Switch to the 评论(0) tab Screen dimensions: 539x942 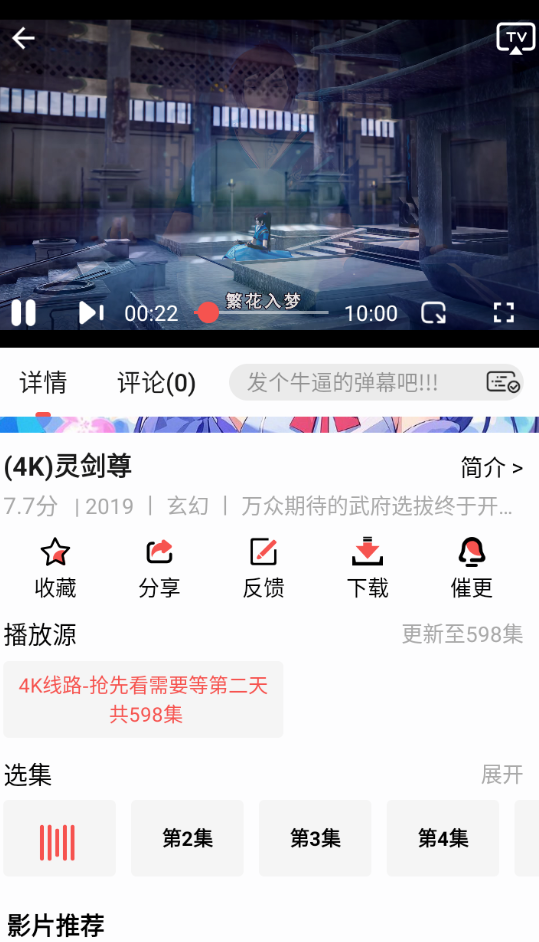tap(156, 383)
